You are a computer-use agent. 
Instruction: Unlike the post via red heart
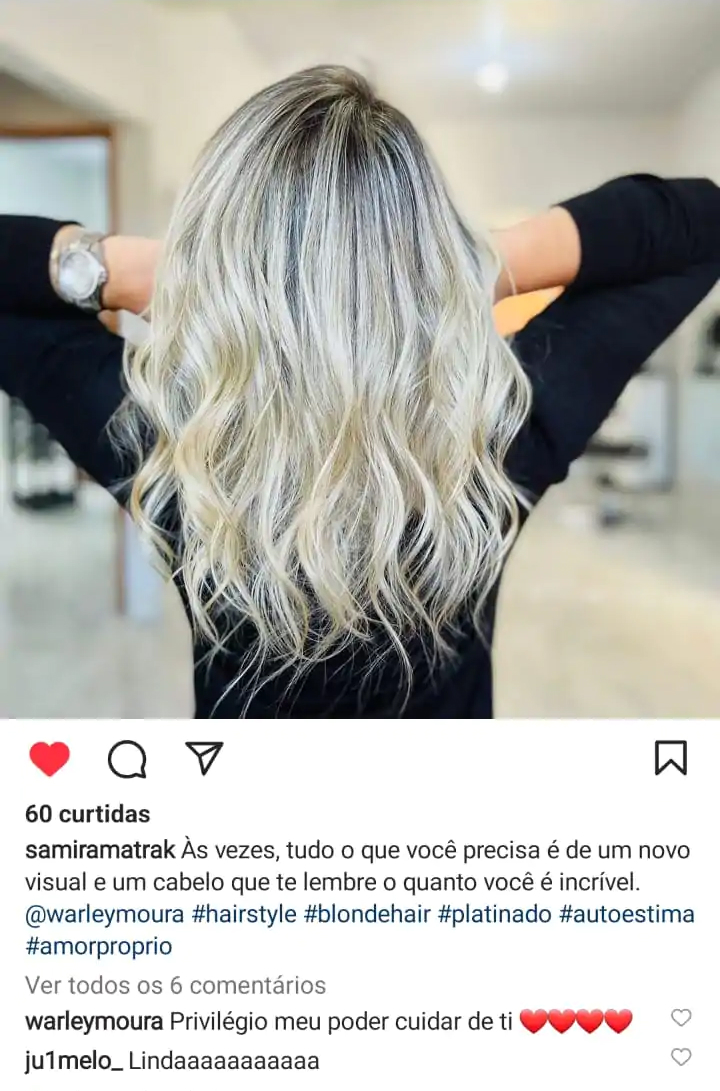(49, 759)
